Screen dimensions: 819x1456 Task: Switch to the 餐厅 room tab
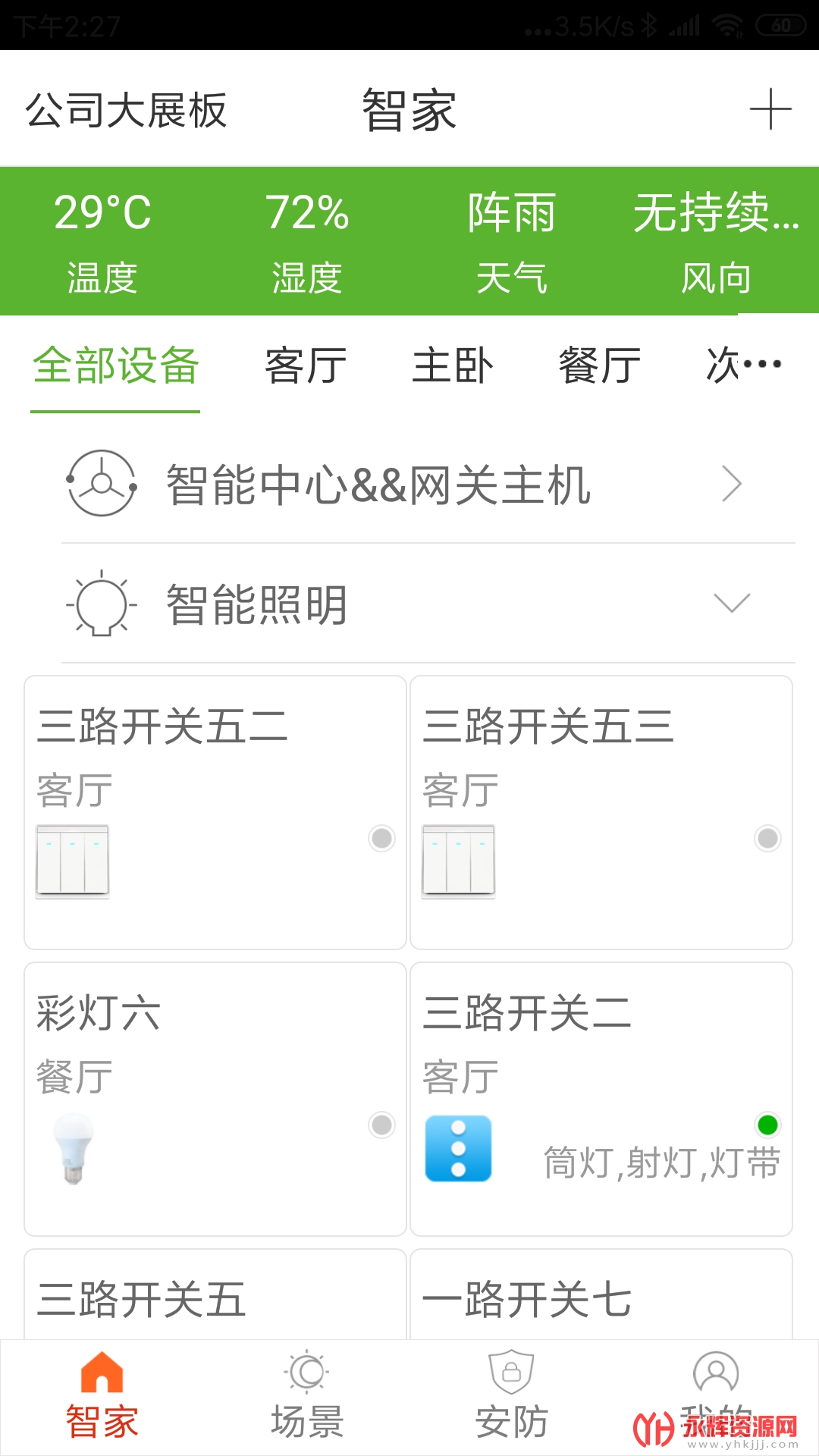point(599,366)
